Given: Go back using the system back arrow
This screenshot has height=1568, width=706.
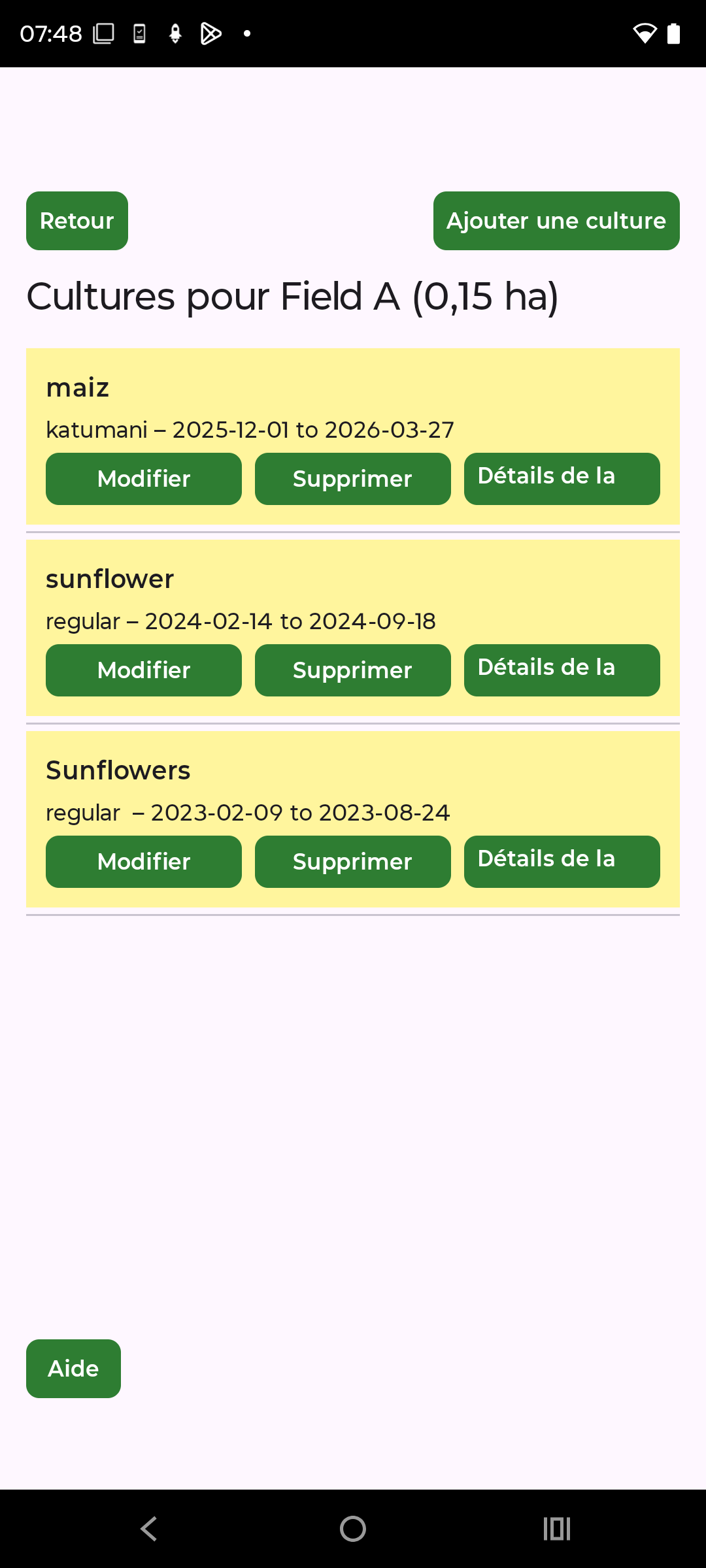Looking at the screenshot, I should (149, 1529).
